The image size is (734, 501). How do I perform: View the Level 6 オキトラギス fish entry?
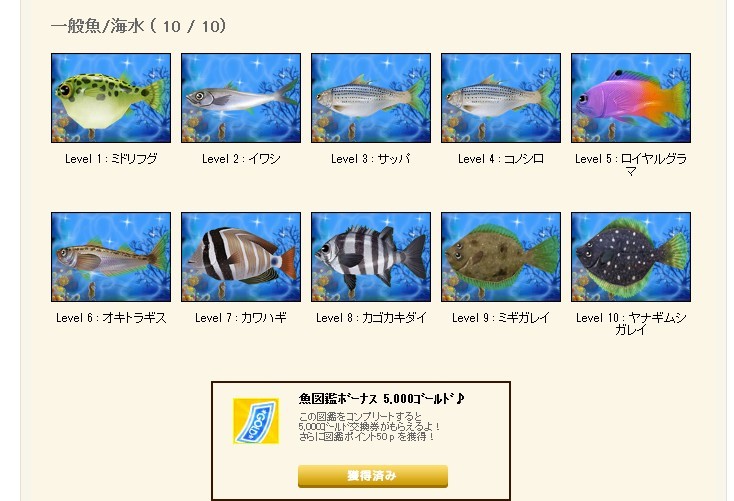click(x=111, y=257)
